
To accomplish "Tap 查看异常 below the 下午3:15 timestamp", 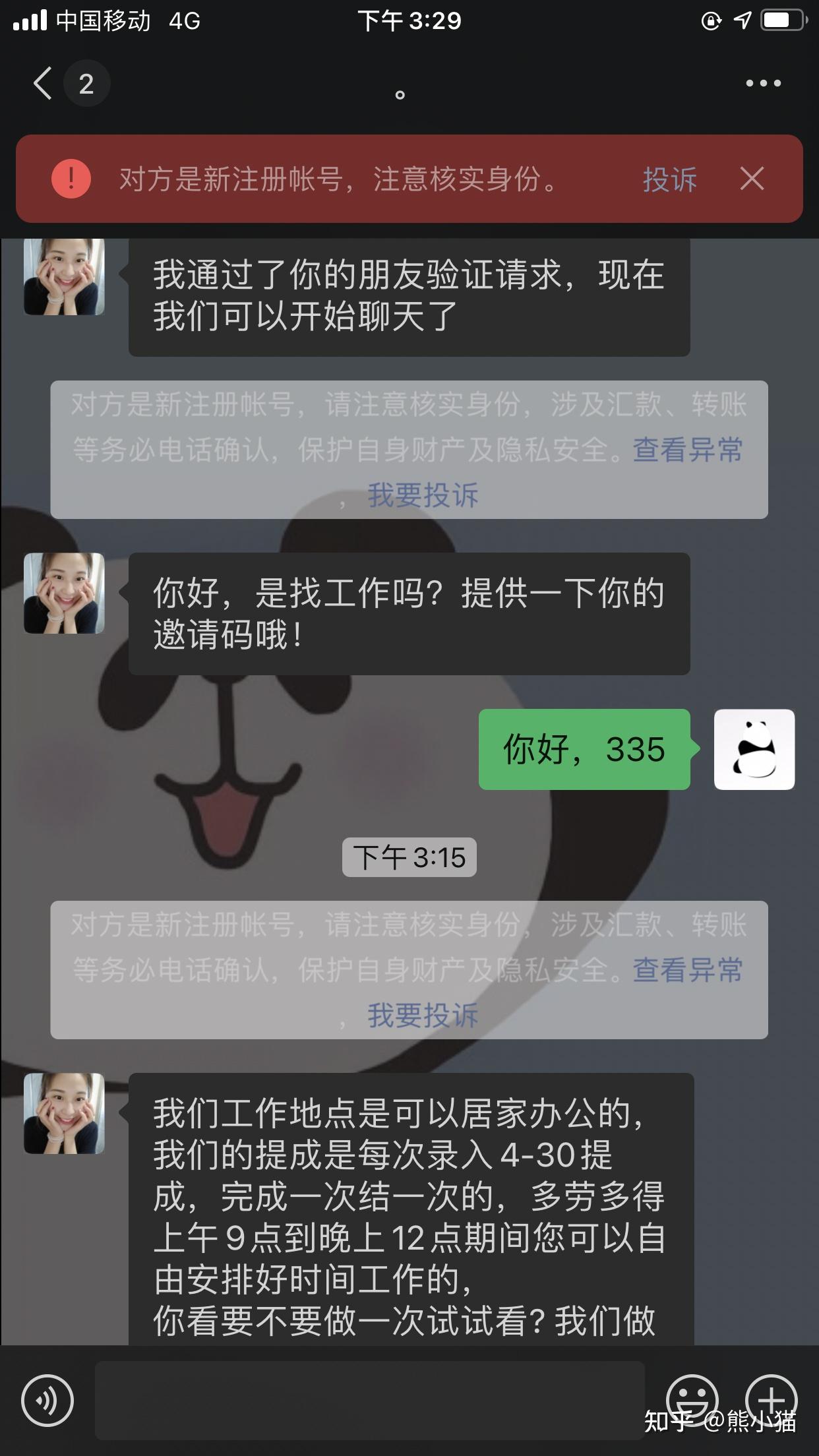I will click(688, 970).
